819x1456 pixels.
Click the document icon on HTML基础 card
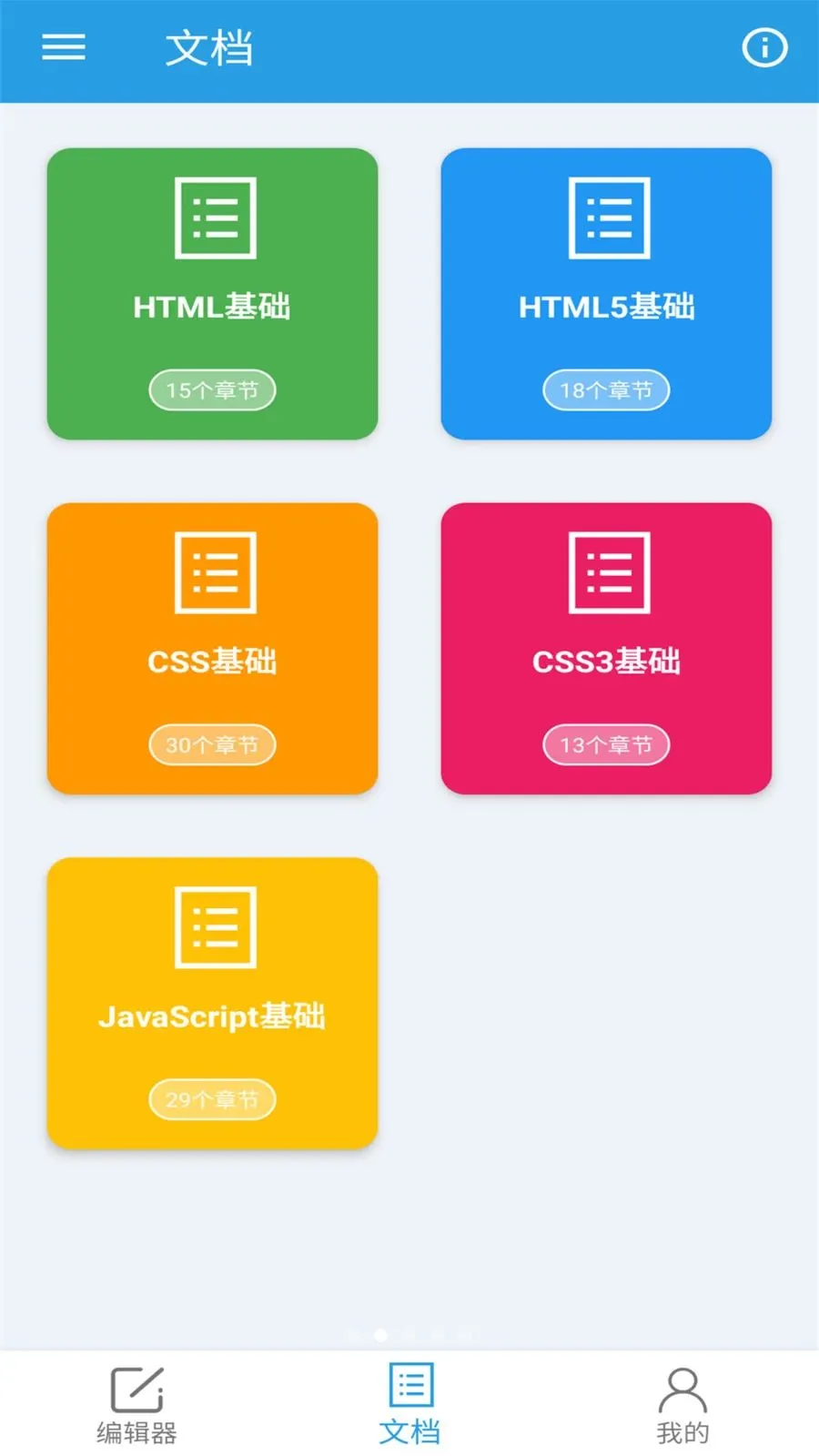(x=212, y=216)
